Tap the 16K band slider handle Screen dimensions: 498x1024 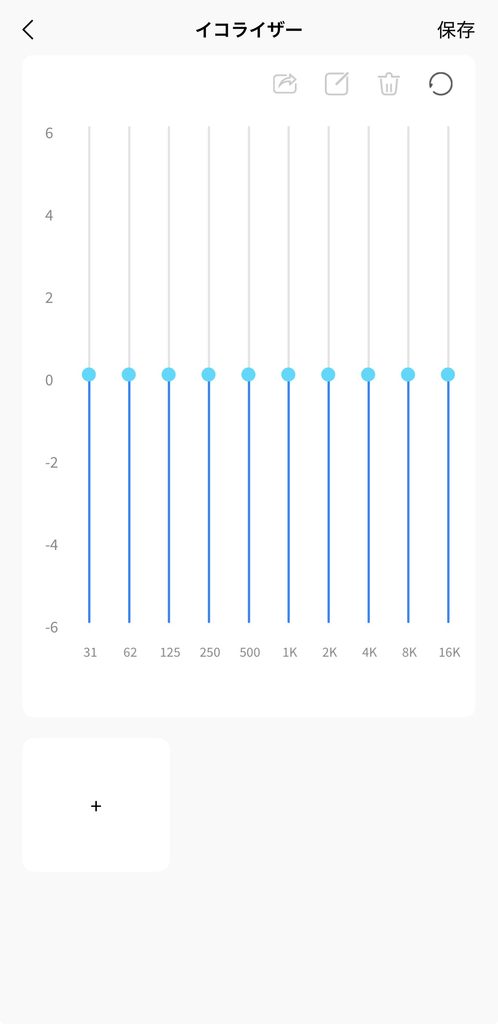(x=448, y=374)
